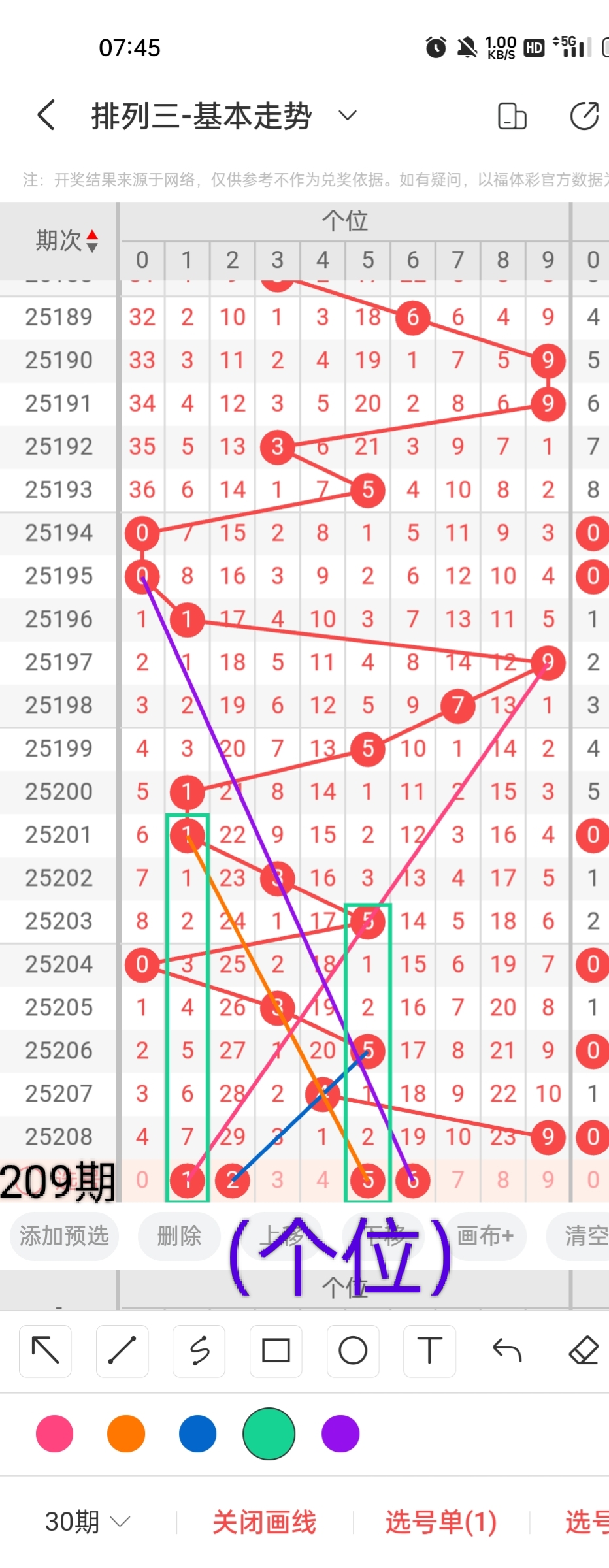This screenshot has height=1568, width=609.
Task: Select the 画布+ canvas button
Action: click(485, 1236)
